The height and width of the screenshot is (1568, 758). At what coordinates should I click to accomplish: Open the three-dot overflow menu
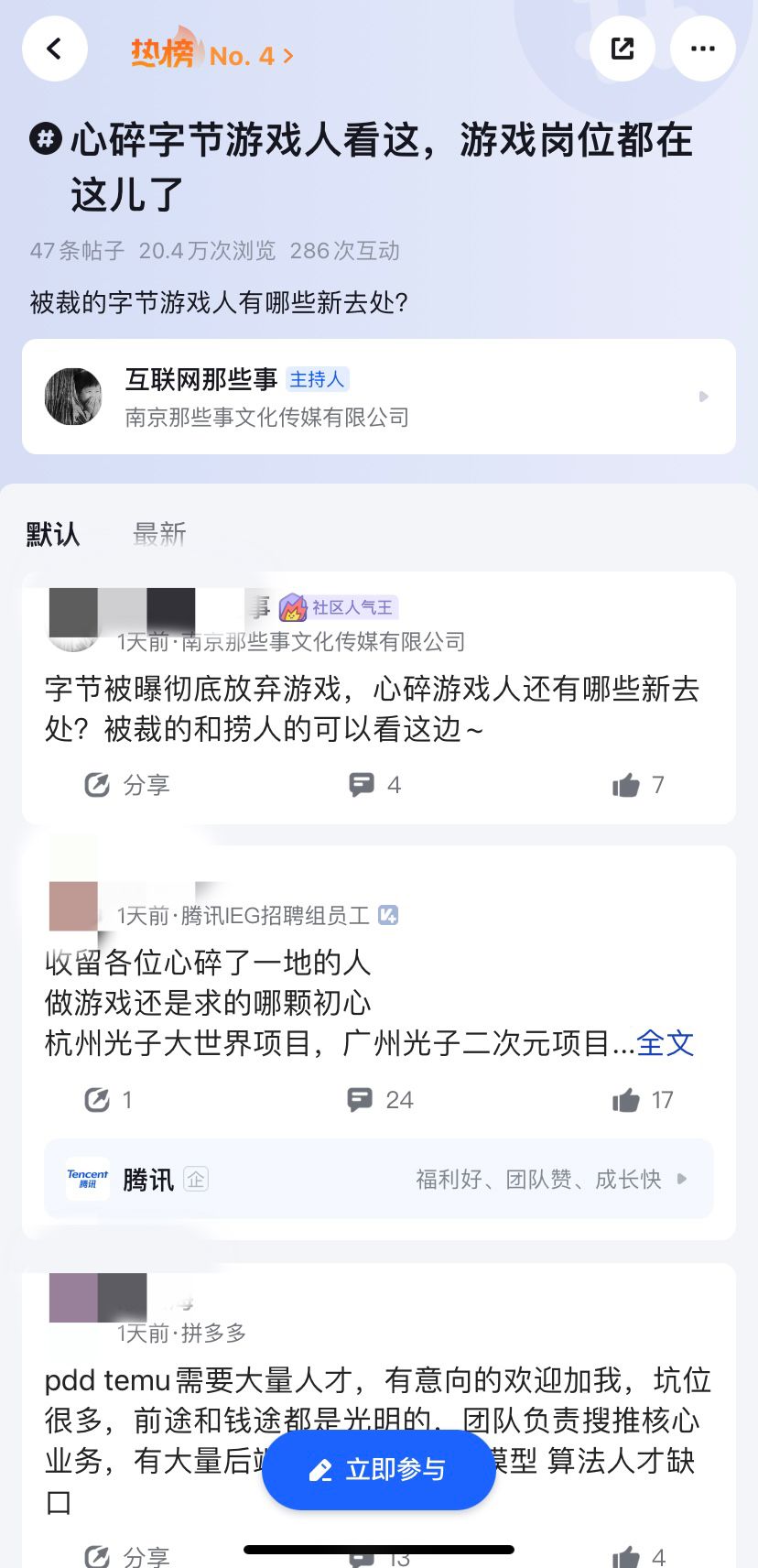pos(702,49)
